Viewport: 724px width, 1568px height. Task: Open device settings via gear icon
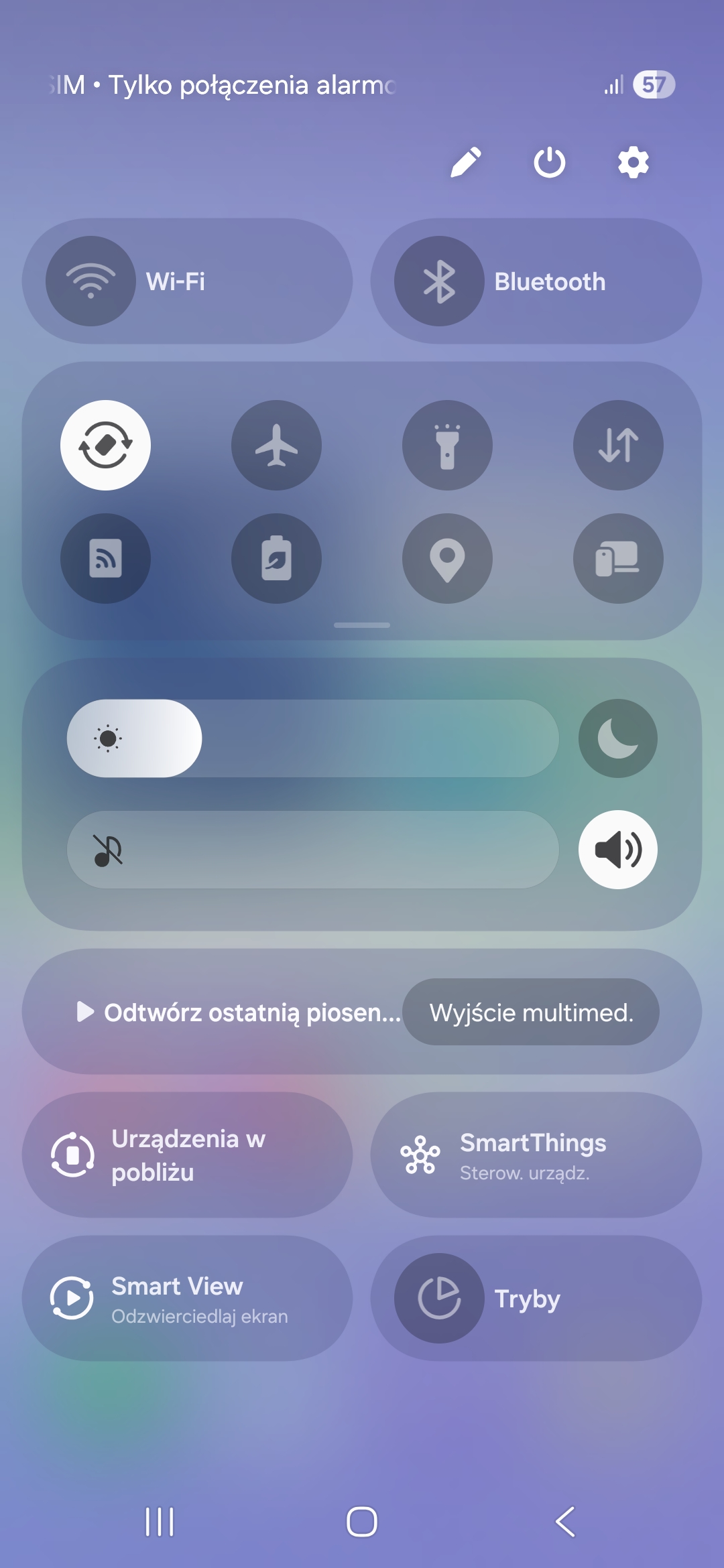click(x=633, y=162)
